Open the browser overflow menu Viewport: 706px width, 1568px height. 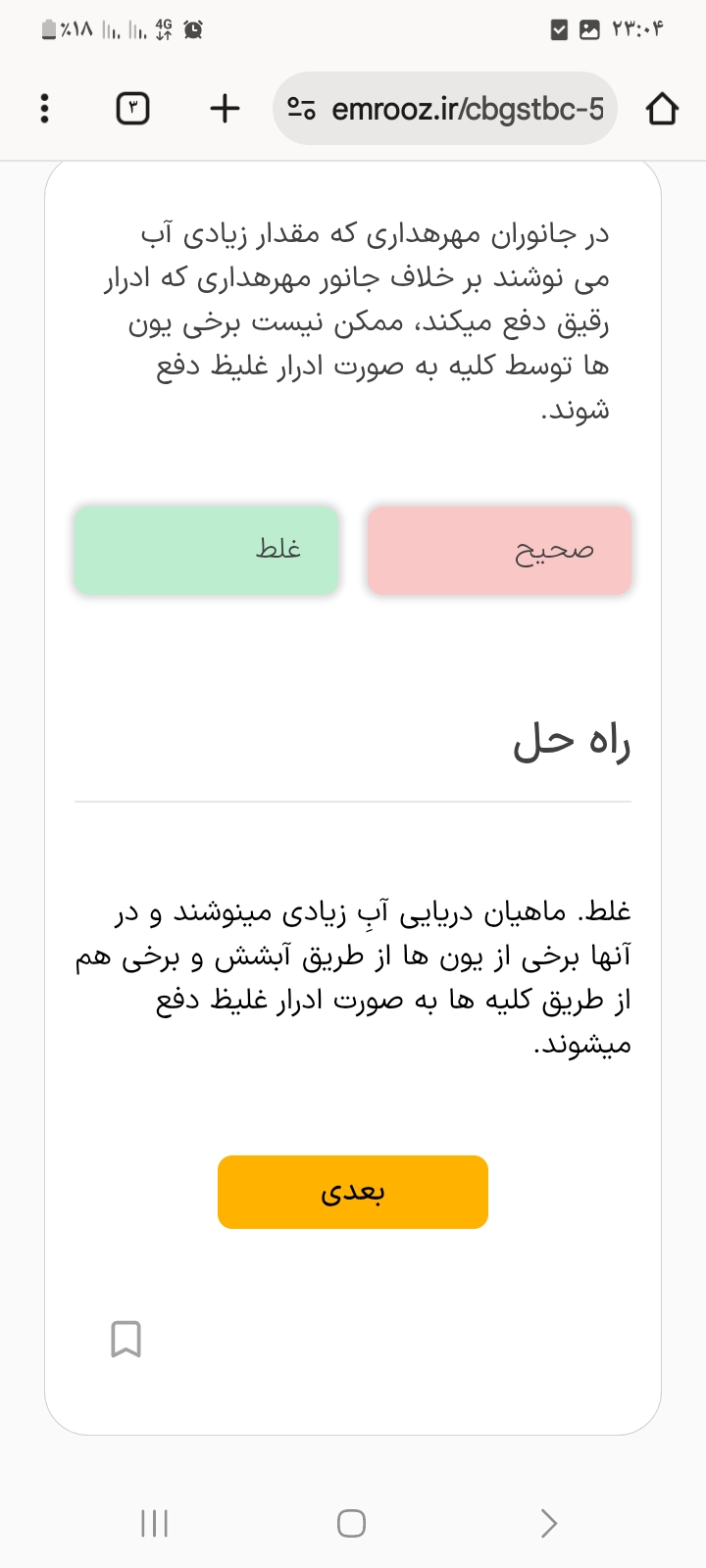(x=44, y=108)
